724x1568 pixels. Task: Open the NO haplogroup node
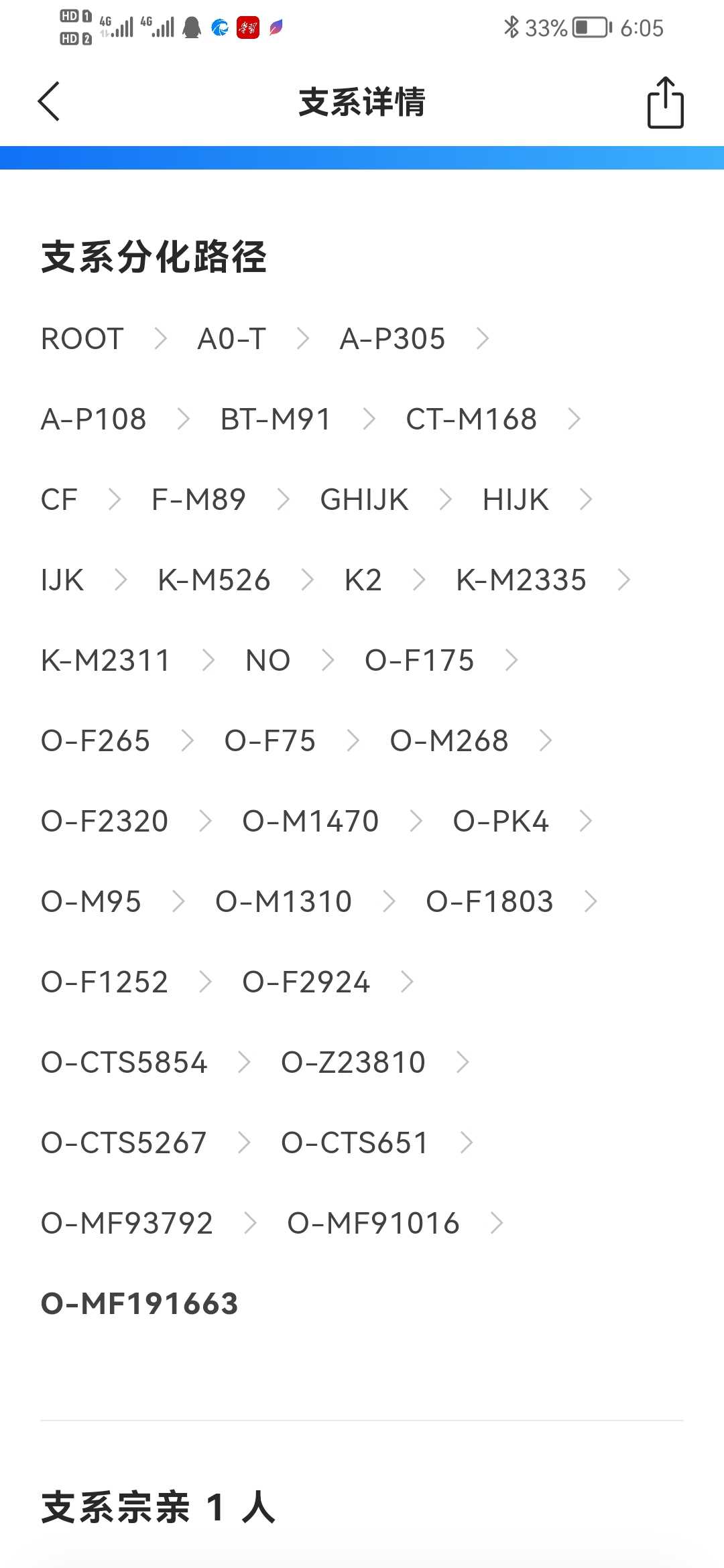click(x=268, y=661)
